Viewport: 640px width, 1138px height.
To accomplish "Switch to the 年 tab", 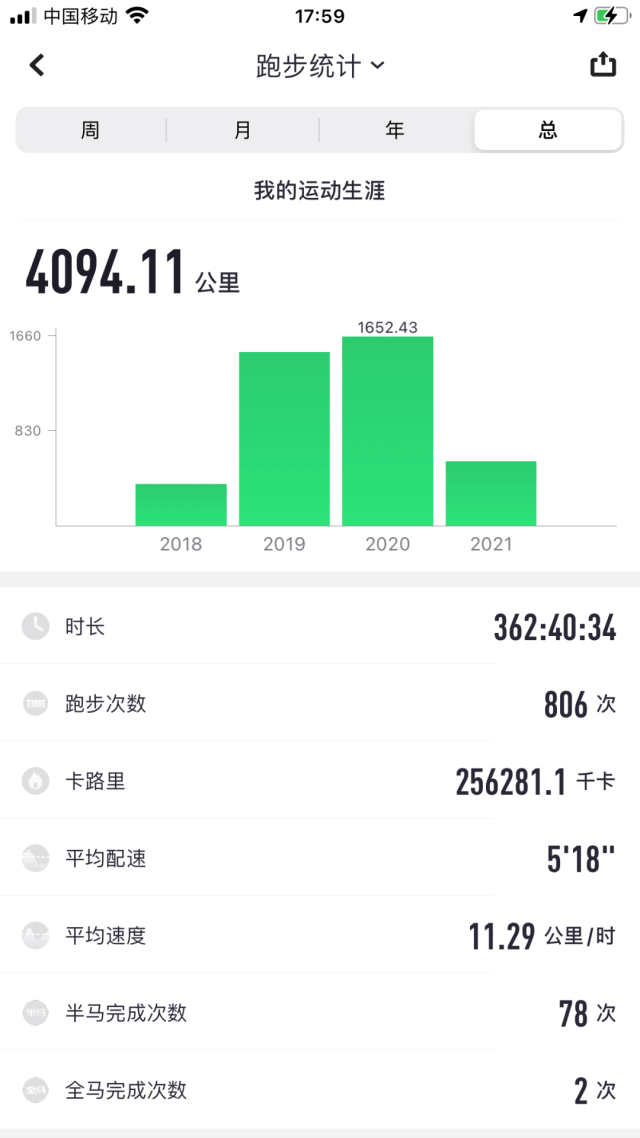I will tap(396, 131).
